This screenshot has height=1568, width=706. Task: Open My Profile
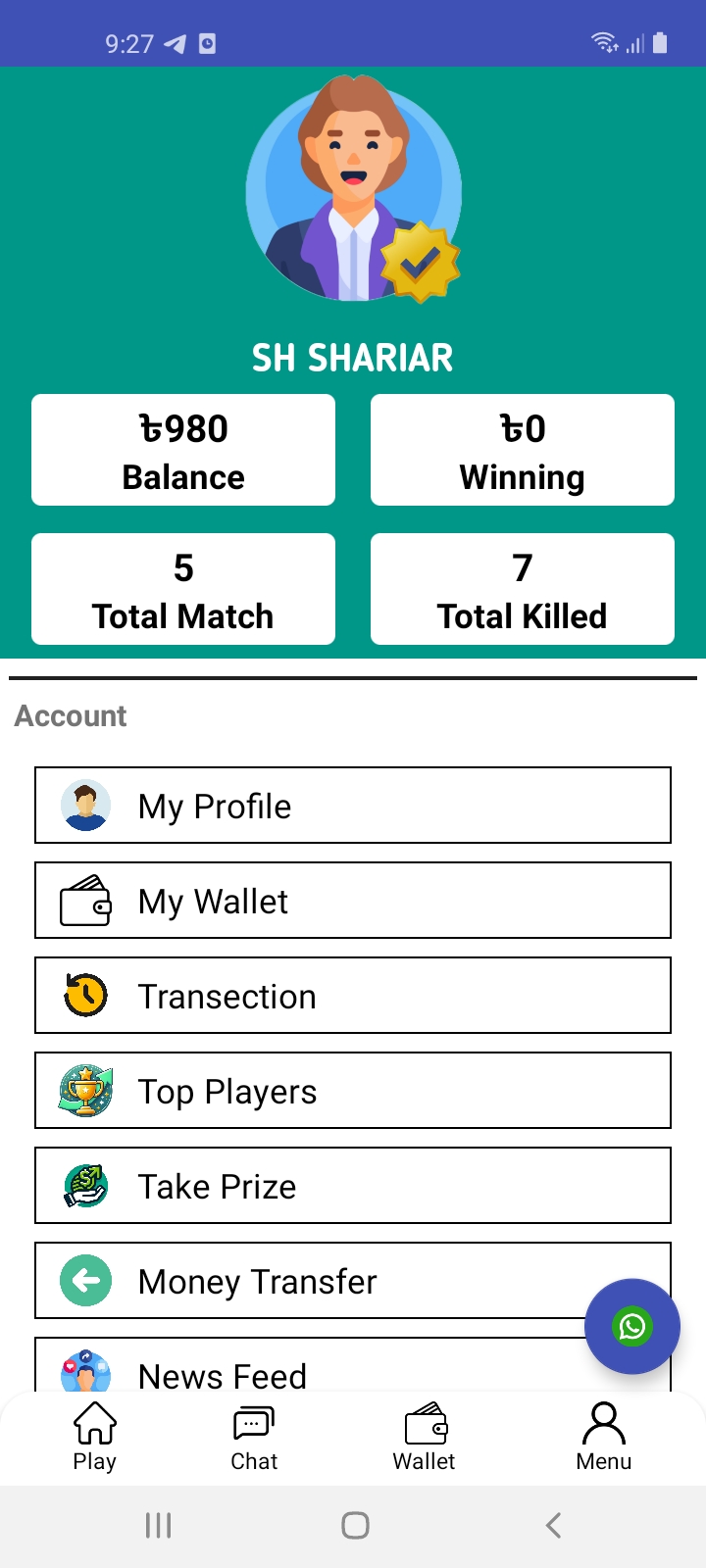(x=353, y=806)
